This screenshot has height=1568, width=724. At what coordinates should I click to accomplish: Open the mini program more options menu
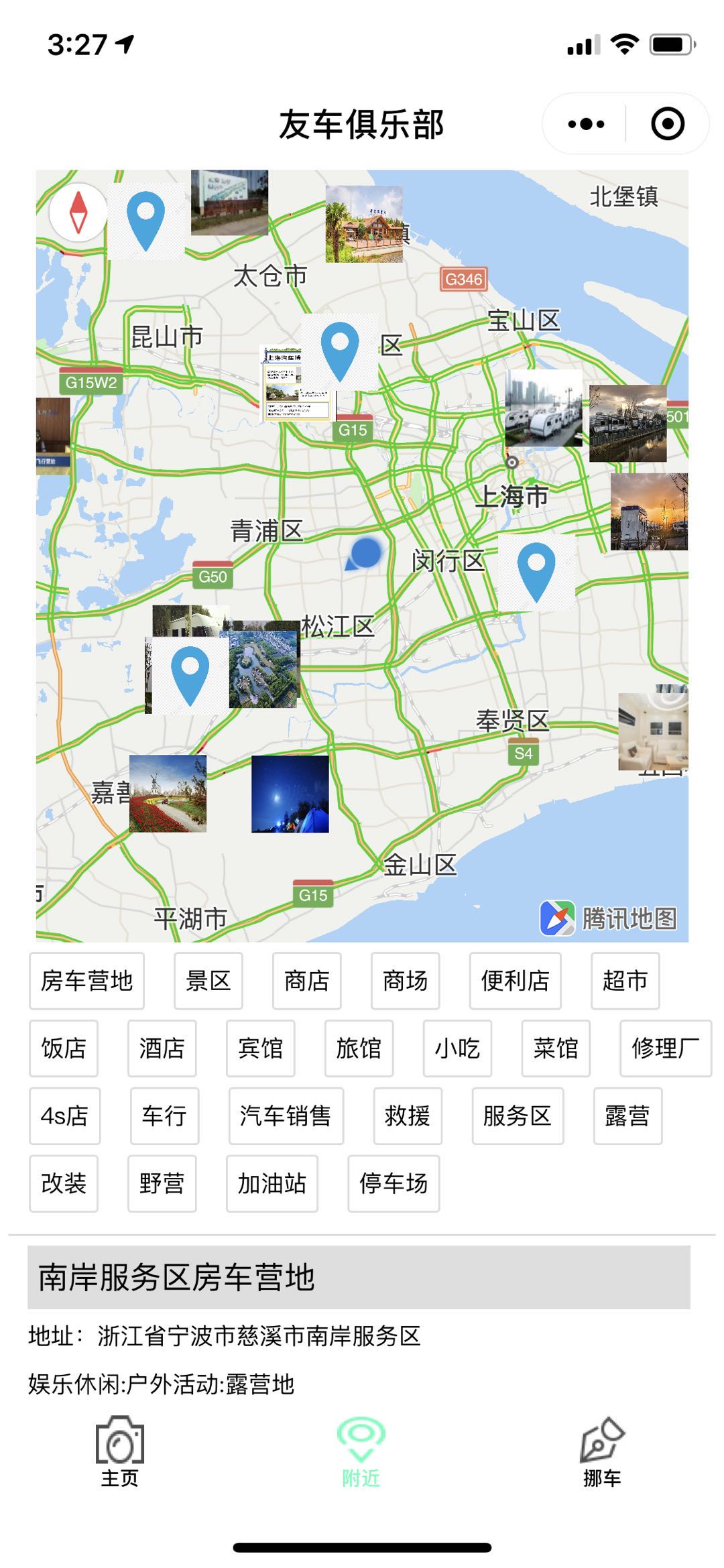click(x=585, y=124)
